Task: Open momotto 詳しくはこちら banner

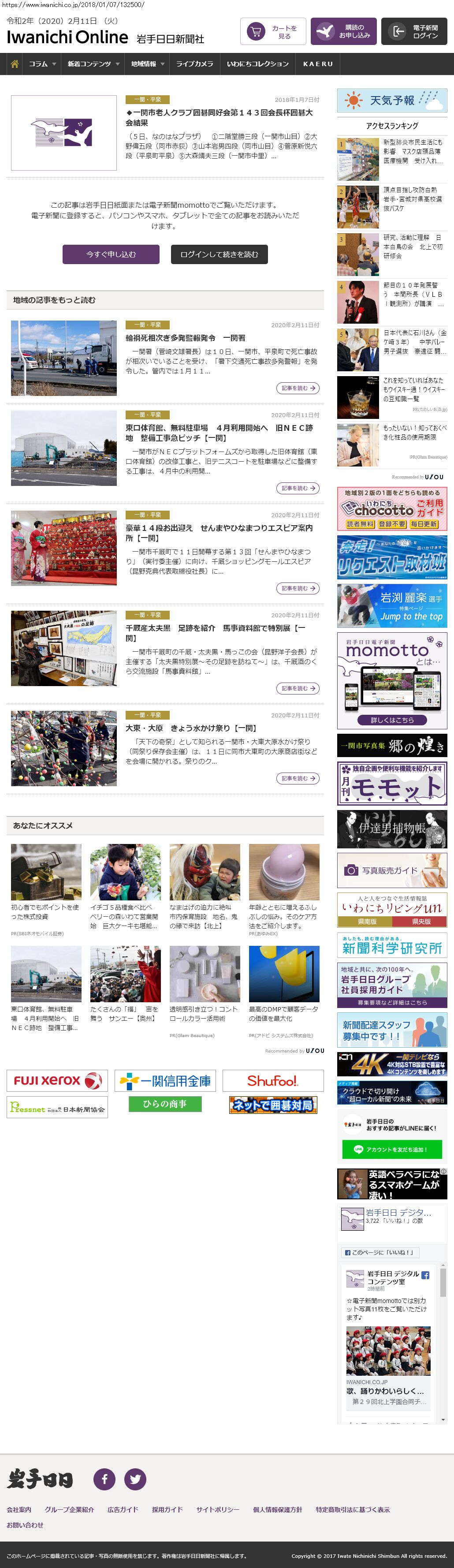Action: (x=392, y=720)
